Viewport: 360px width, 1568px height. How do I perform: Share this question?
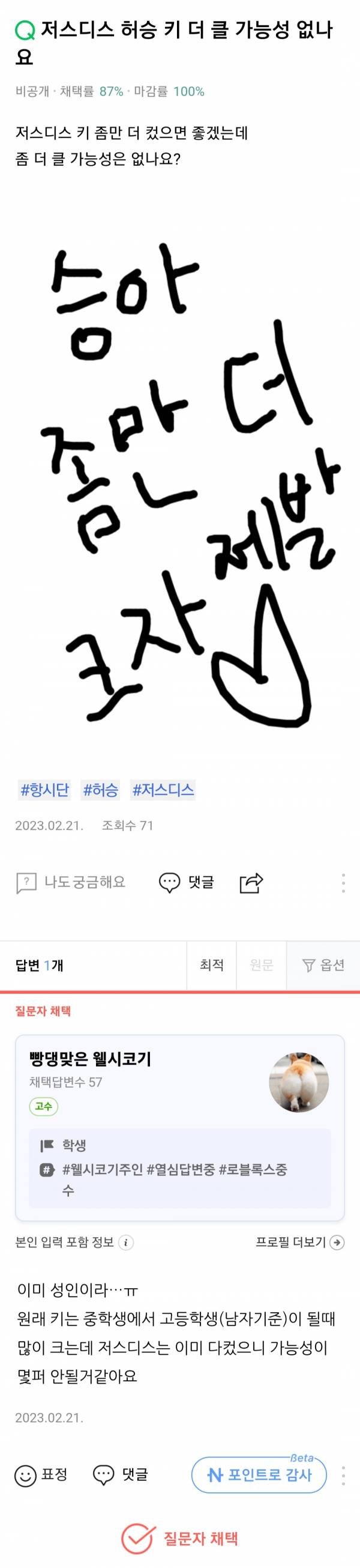(251, 882)
